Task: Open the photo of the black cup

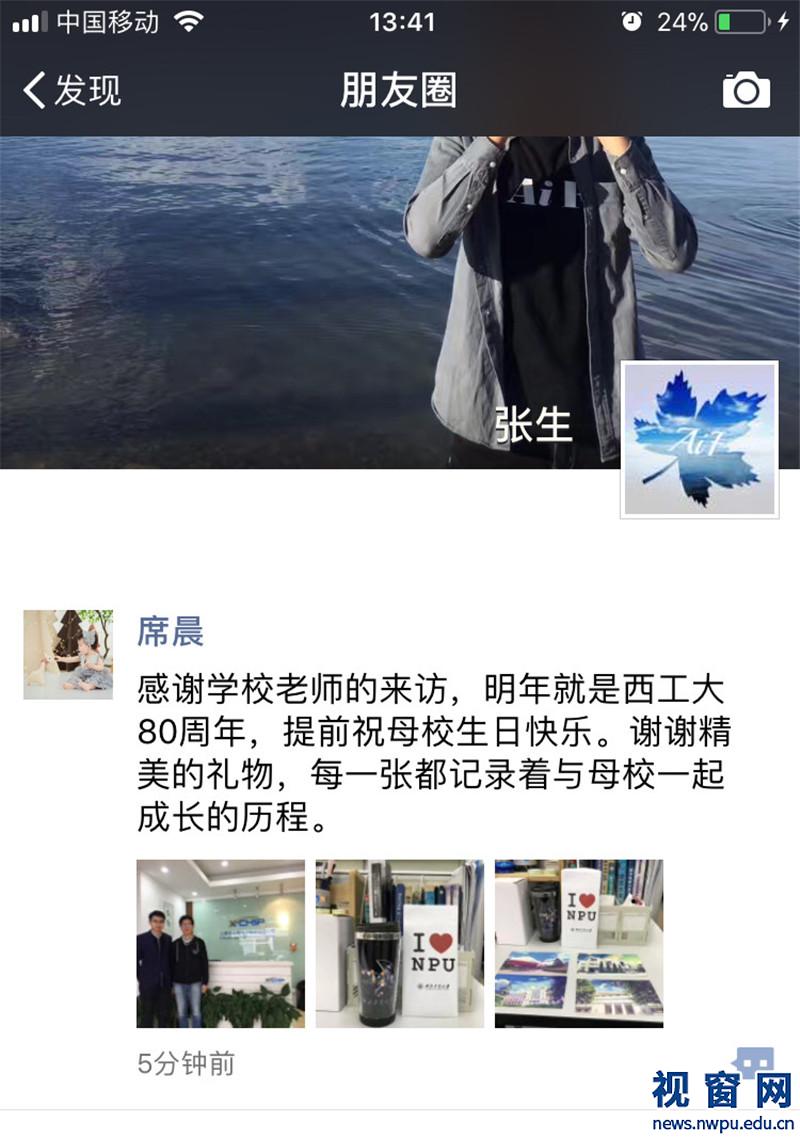Action: click(x=399, y=943)
